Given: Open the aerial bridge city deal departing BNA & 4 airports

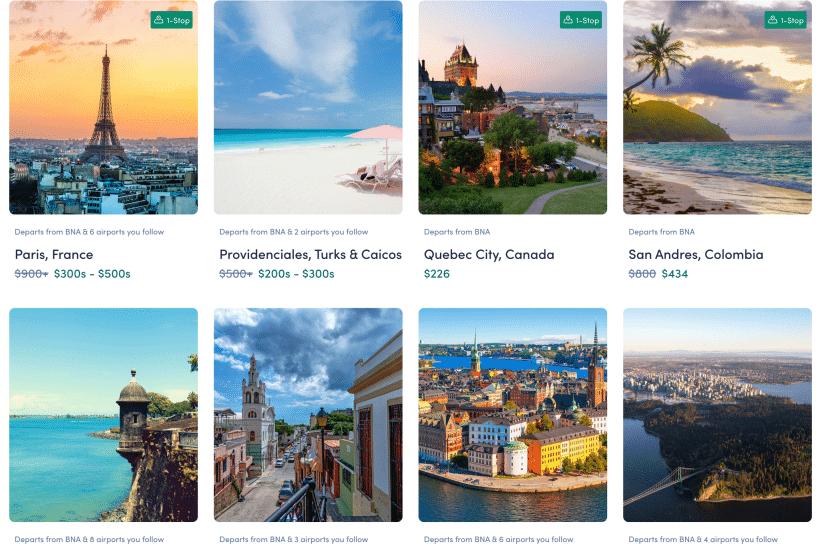Looking at the screenshot, I should pyautogui.click(x=717, y=415).
